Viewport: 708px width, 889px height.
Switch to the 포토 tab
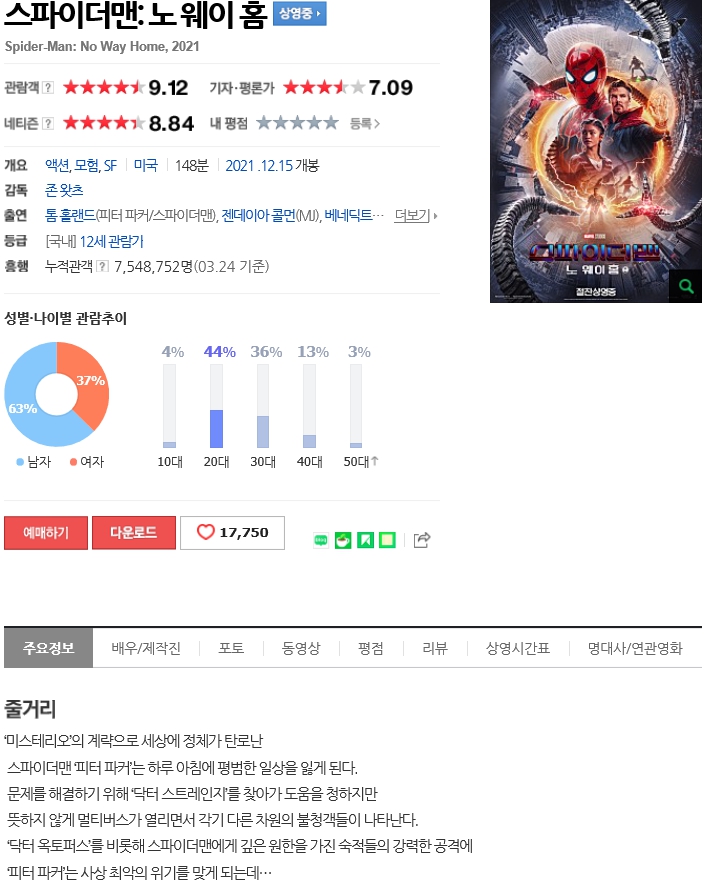pyautogui.click(x=231, y=648)
